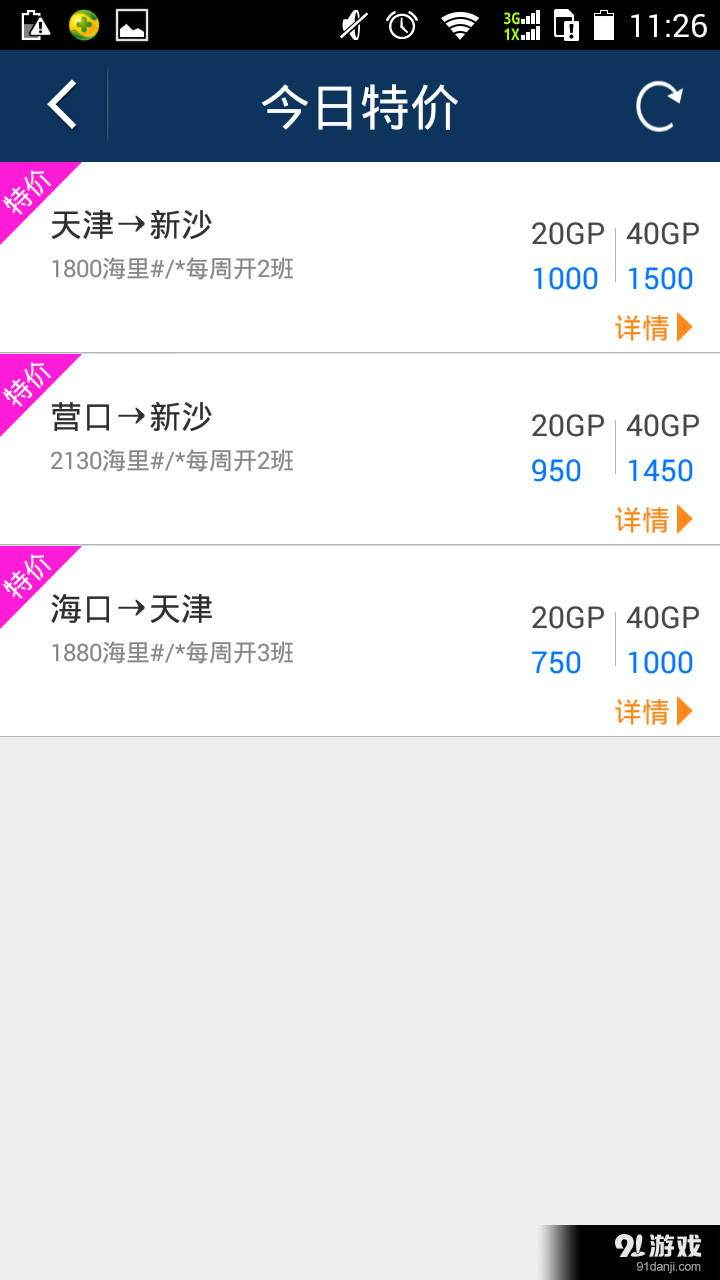
Task: Click the orange arrow next to first 详情
Action: click(x=686, y=327)
